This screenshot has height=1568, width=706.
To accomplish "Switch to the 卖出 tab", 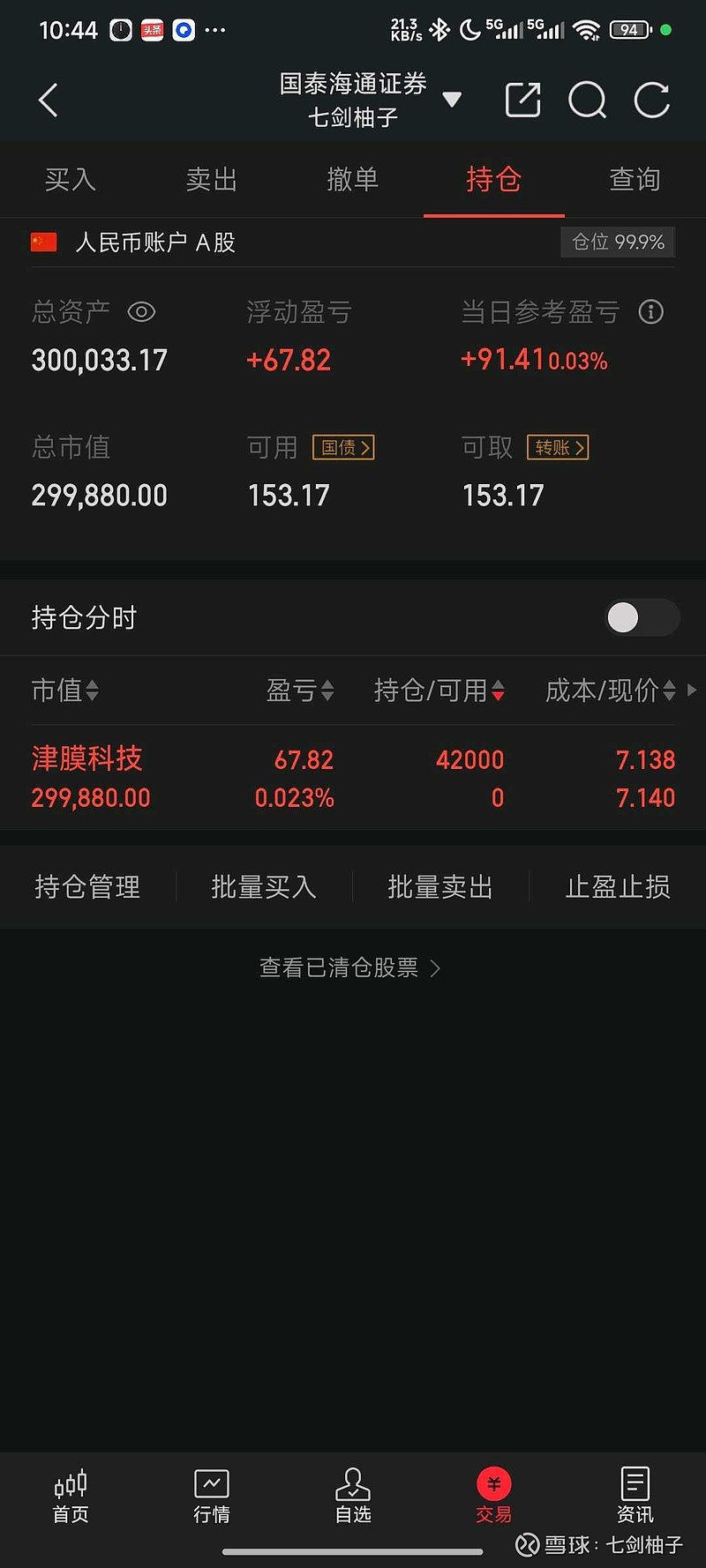I will [x=212, y=180].
